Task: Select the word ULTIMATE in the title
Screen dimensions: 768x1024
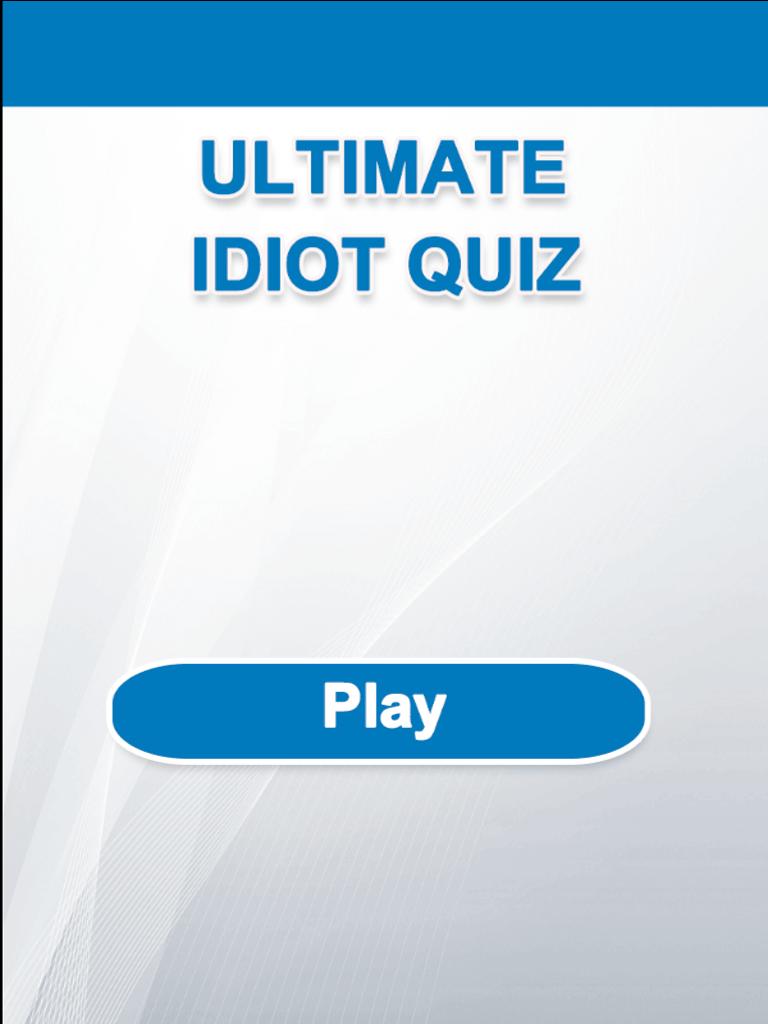Action: (x=384, y=168)
